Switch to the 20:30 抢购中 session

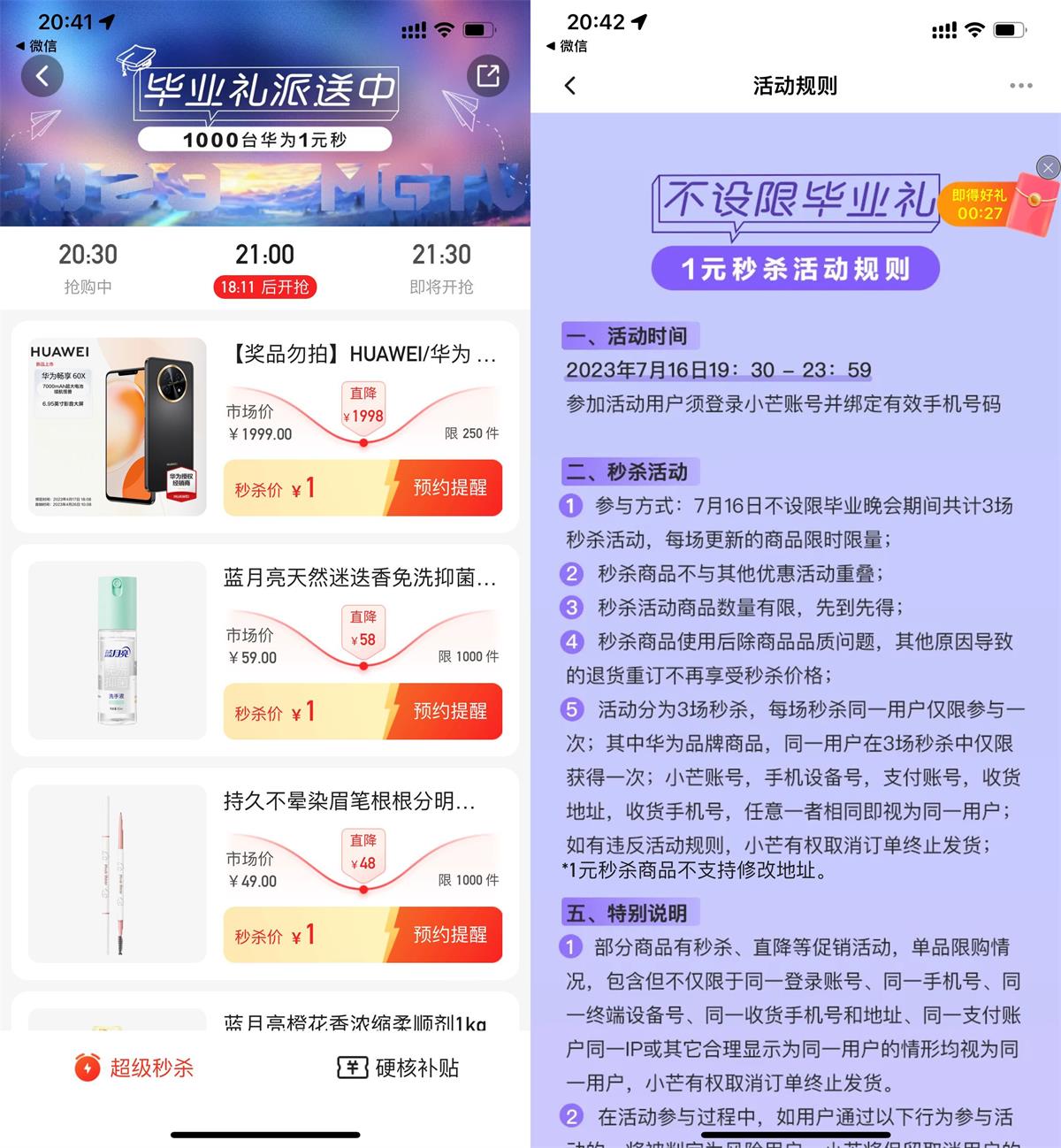pyautogui.click(x=88, y=267)
